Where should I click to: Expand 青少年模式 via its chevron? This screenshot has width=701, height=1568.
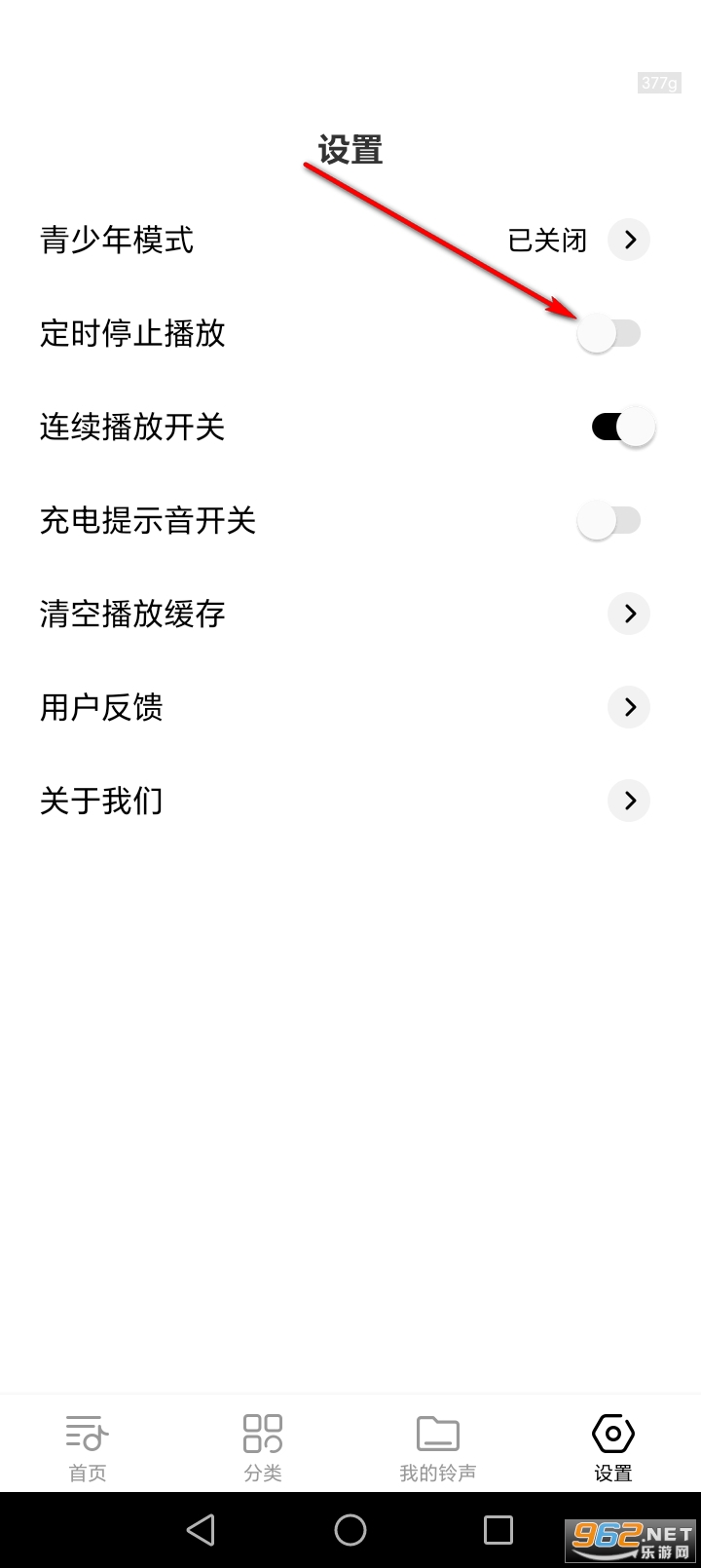(x=631, y=240)
